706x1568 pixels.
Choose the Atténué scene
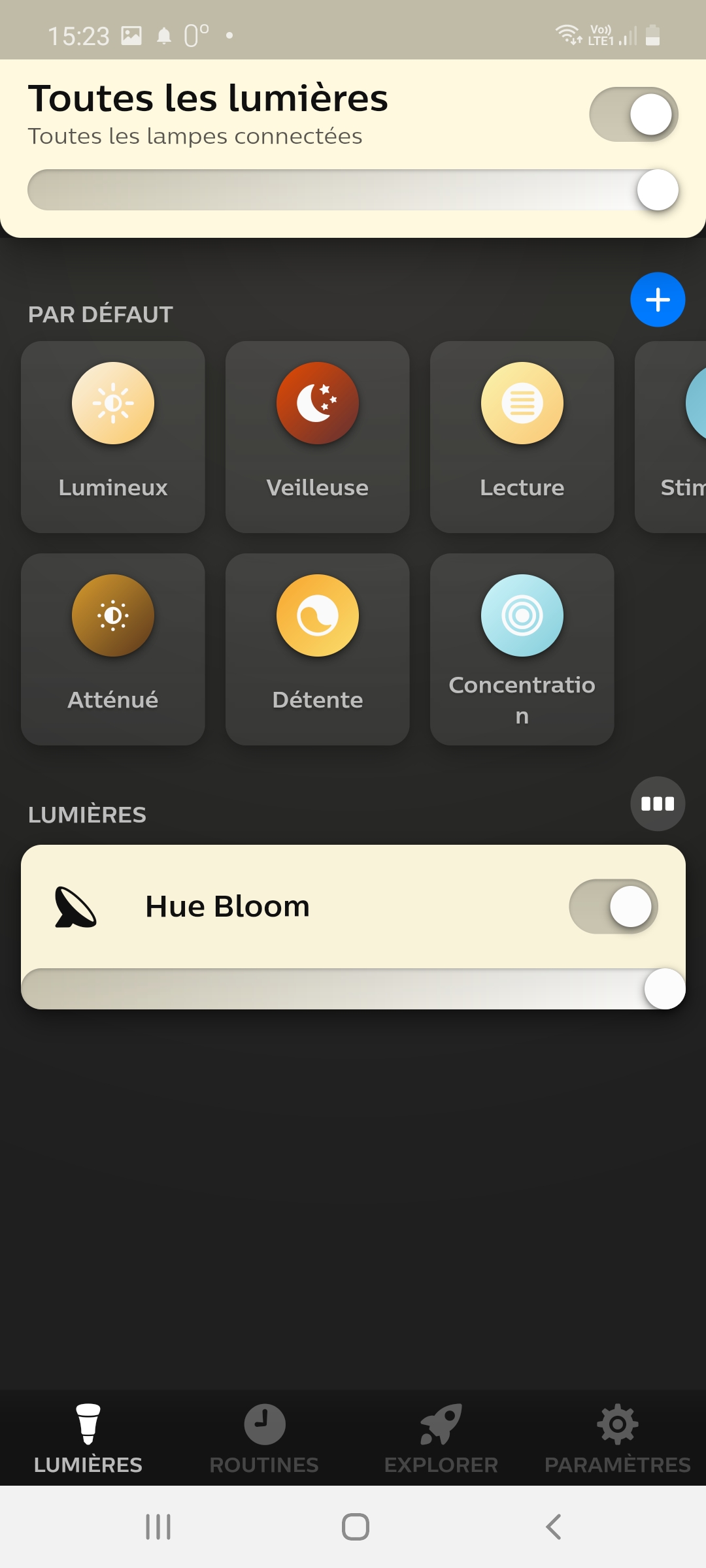(113, 649)
